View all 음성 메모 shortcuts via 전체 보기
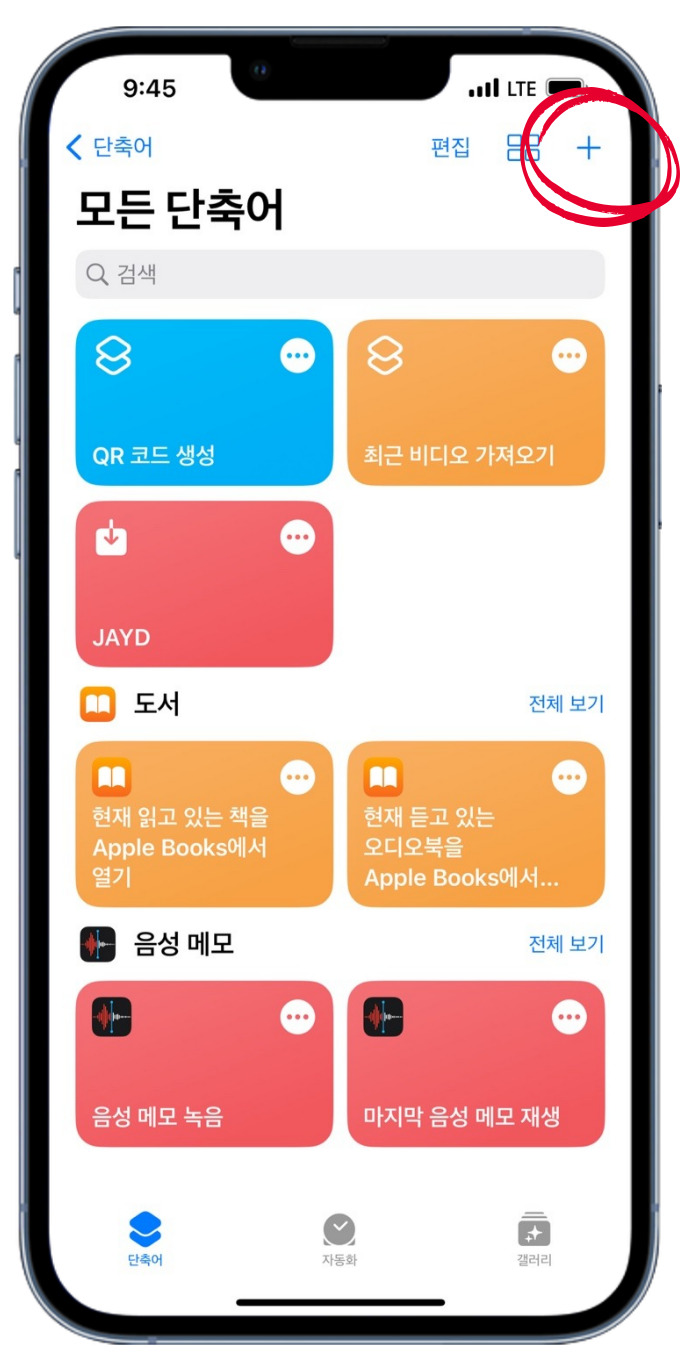 coord(566,944)
